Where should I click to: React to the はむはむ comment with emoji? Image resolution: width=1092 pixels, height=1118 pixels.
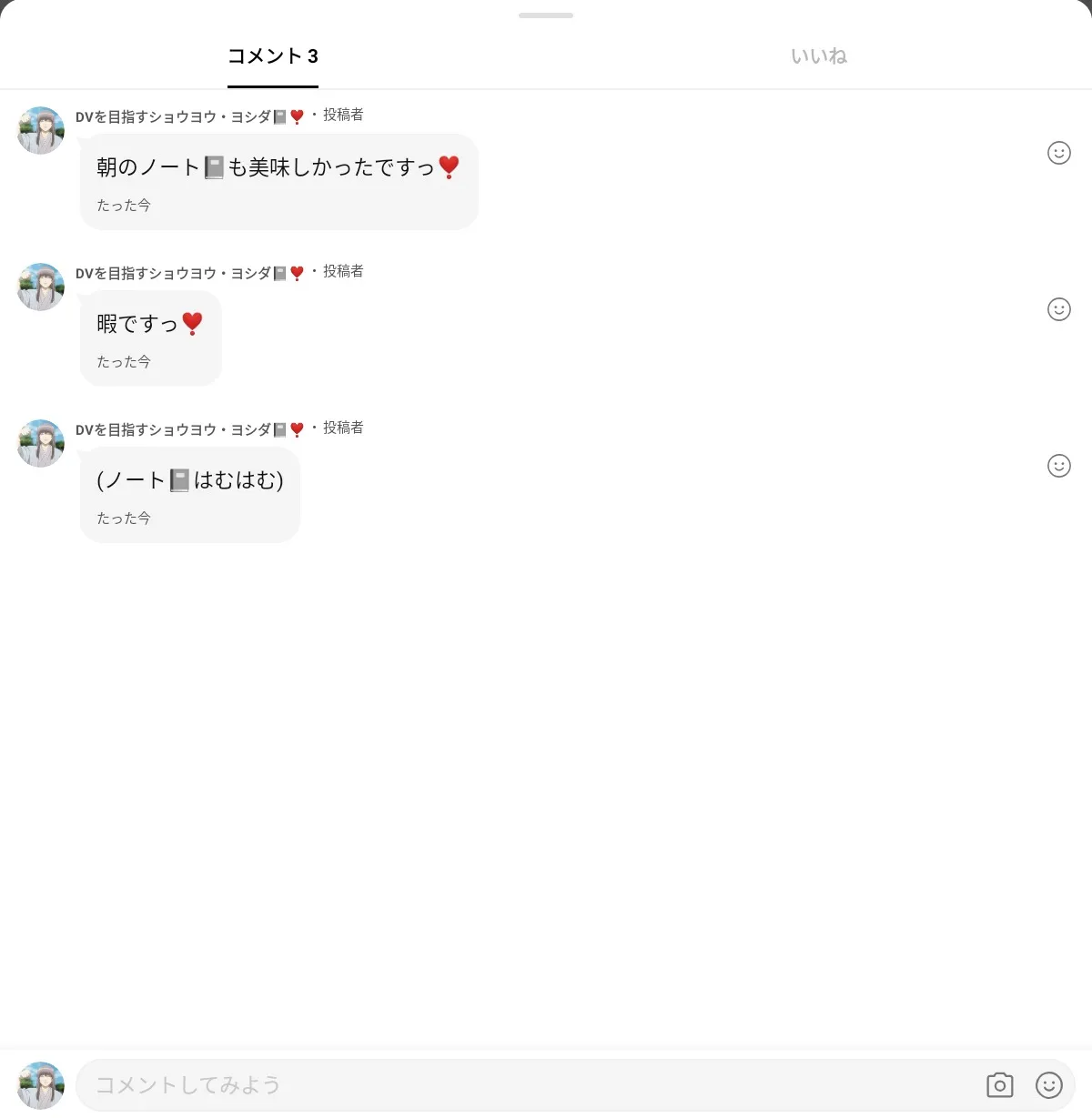(x=1058, y=466)
